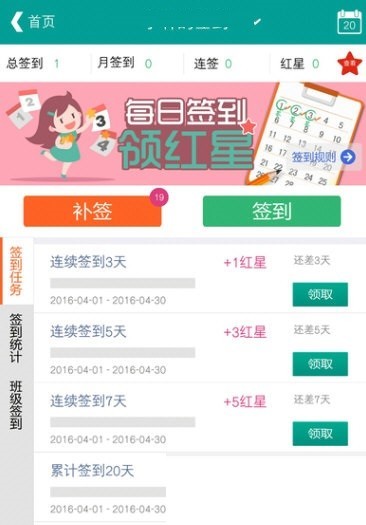Tap the orange 补签 button
This screenshot has height=525, width=366.
(x=92, y=211)
